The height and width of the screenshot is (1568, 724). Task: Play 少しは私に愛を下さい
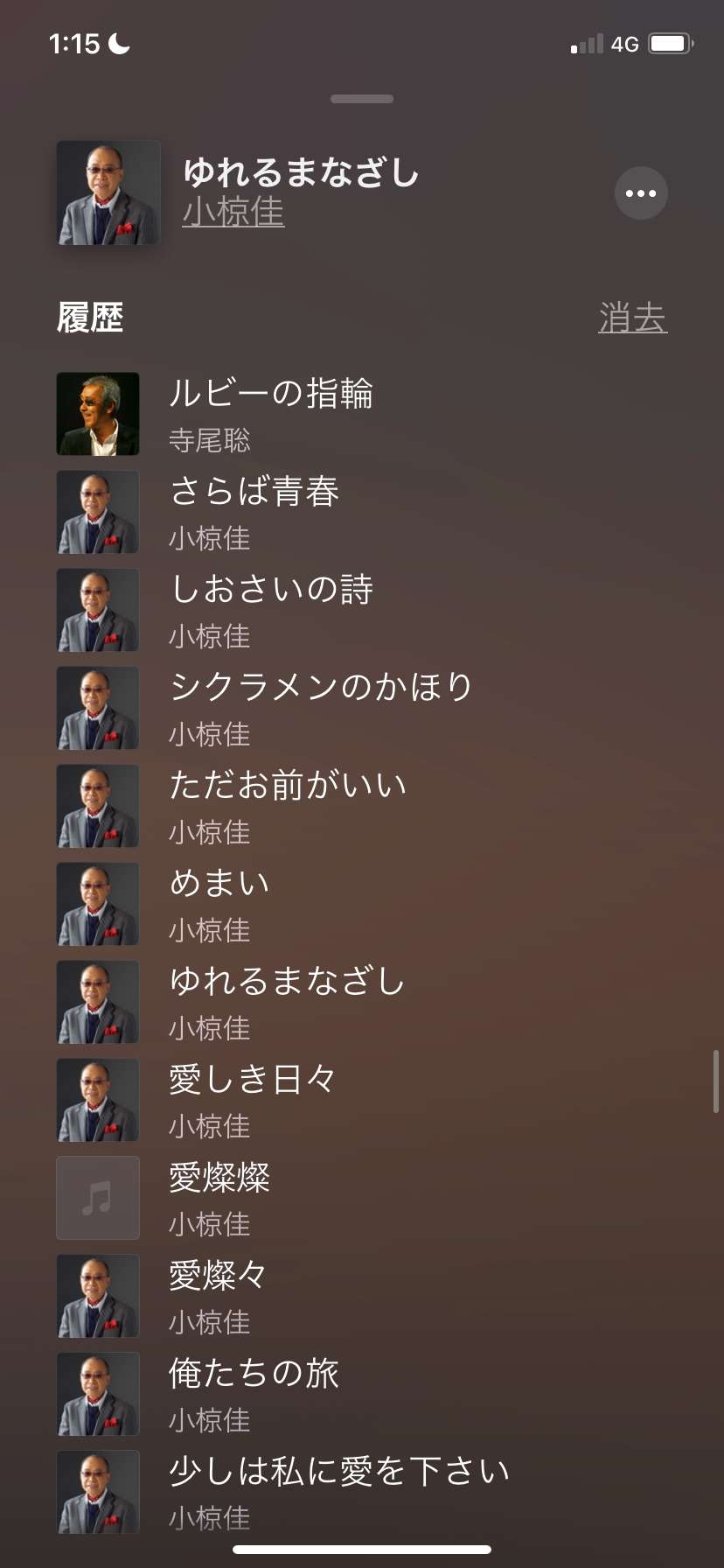[x=362, y=1492]
